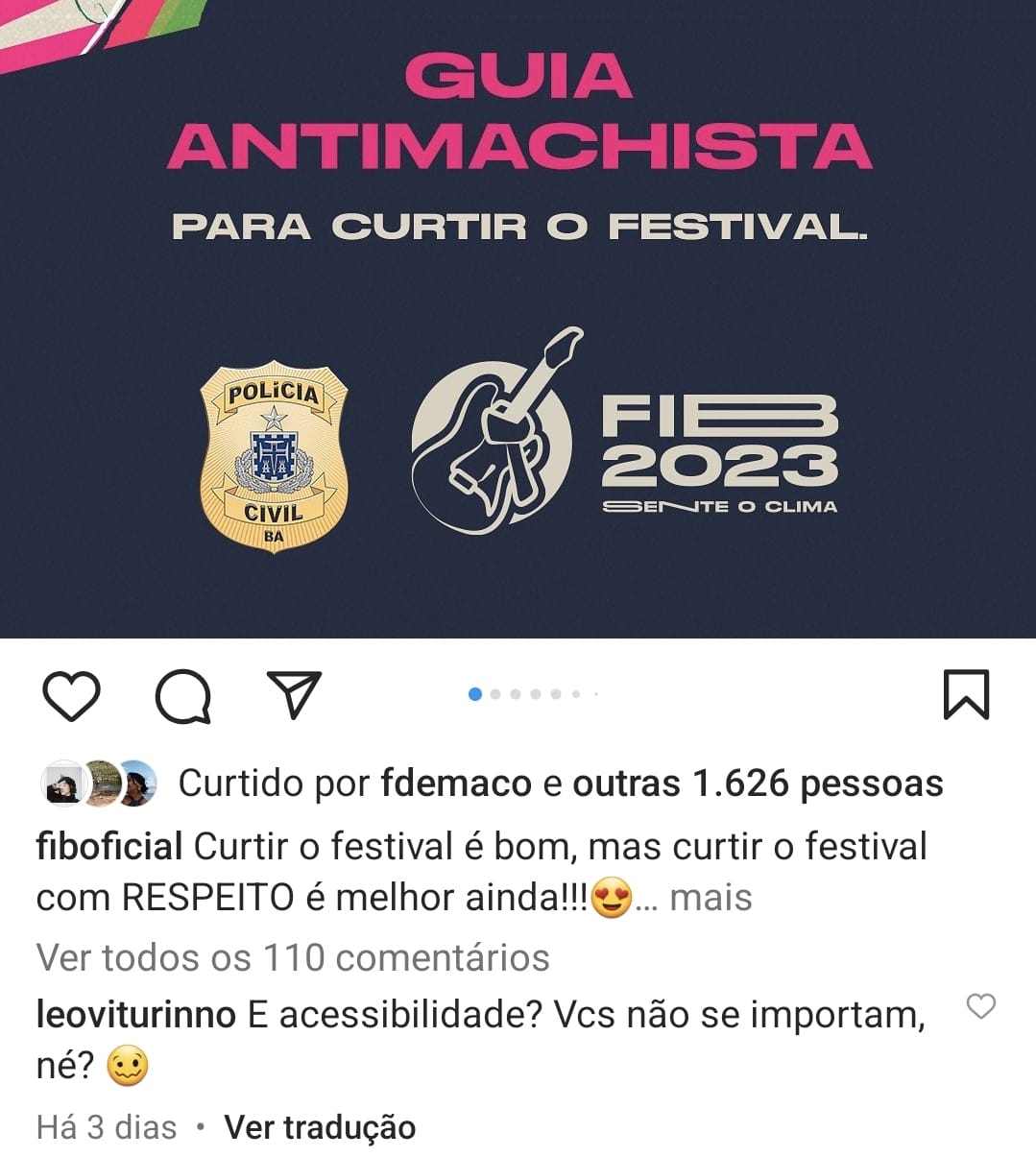Open leoviturinno's profile
Screen dimensions: 1036x1157
click(135, 1014)
